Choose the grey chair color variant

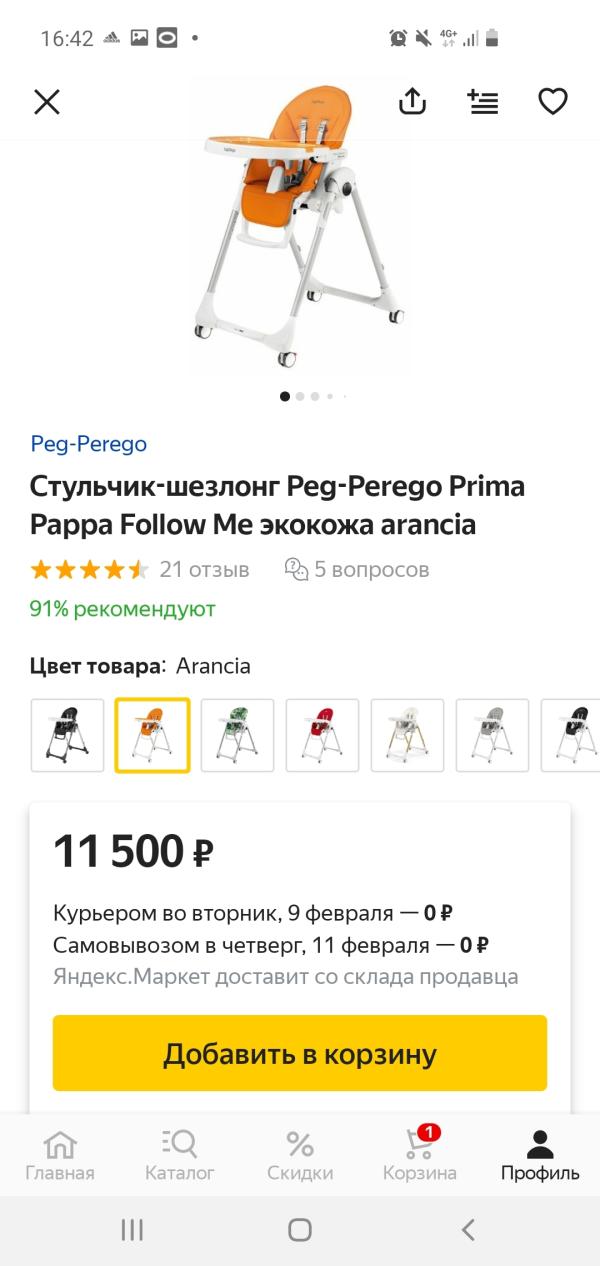click(492, 735)
